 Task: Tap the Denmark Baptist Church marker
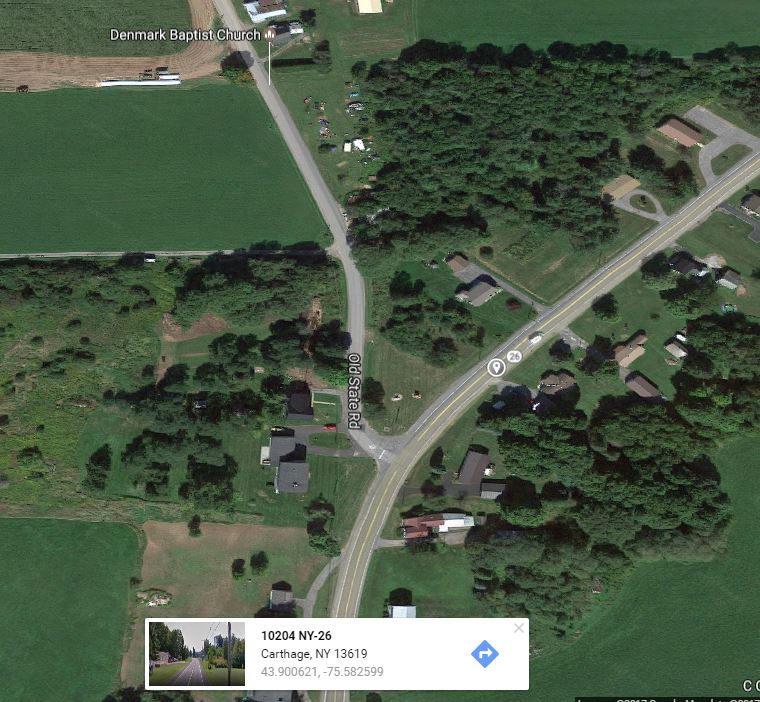tap(270, 35)
